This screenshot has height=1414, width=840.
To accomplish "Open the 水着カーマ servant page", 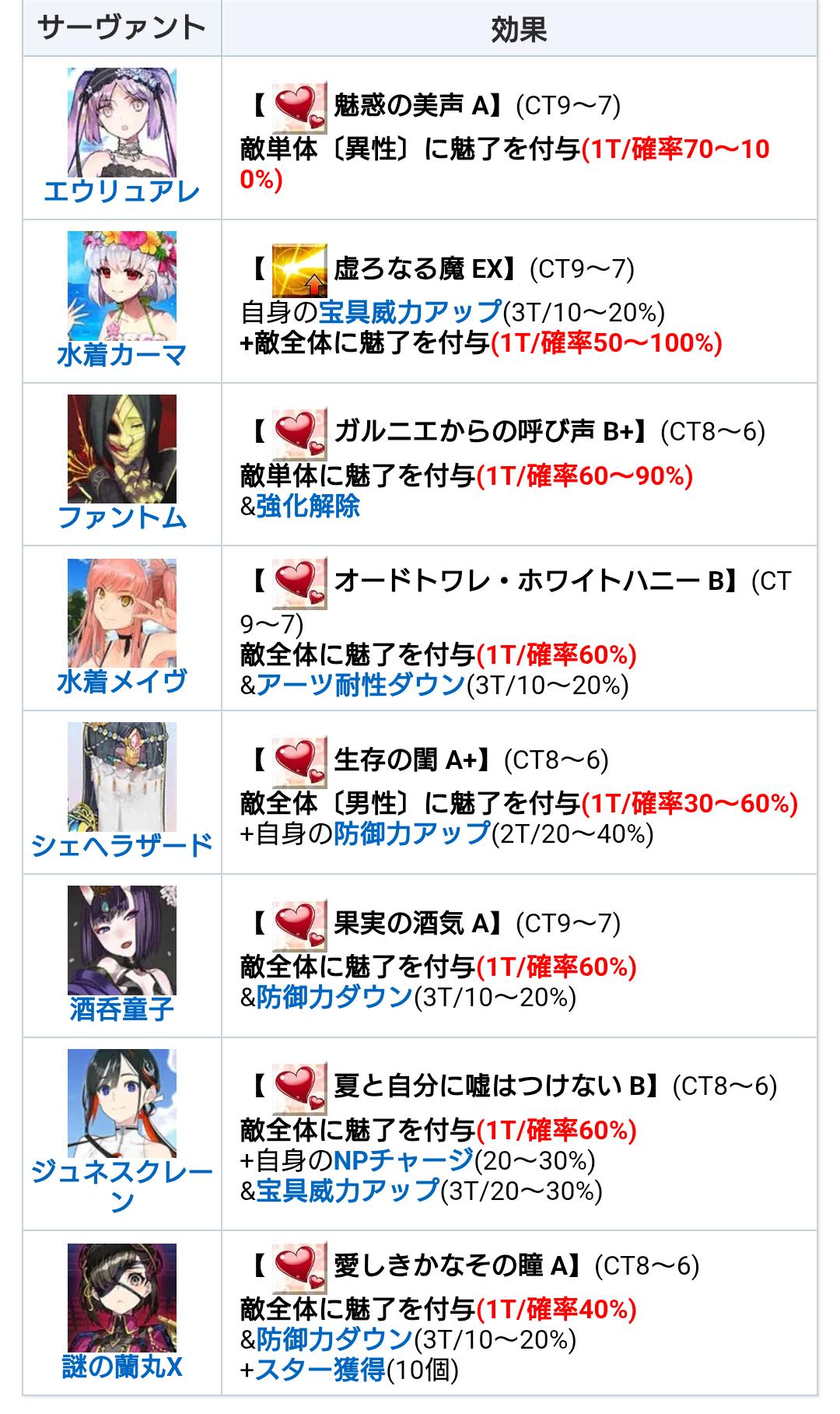I will click(x=121, y=355).
